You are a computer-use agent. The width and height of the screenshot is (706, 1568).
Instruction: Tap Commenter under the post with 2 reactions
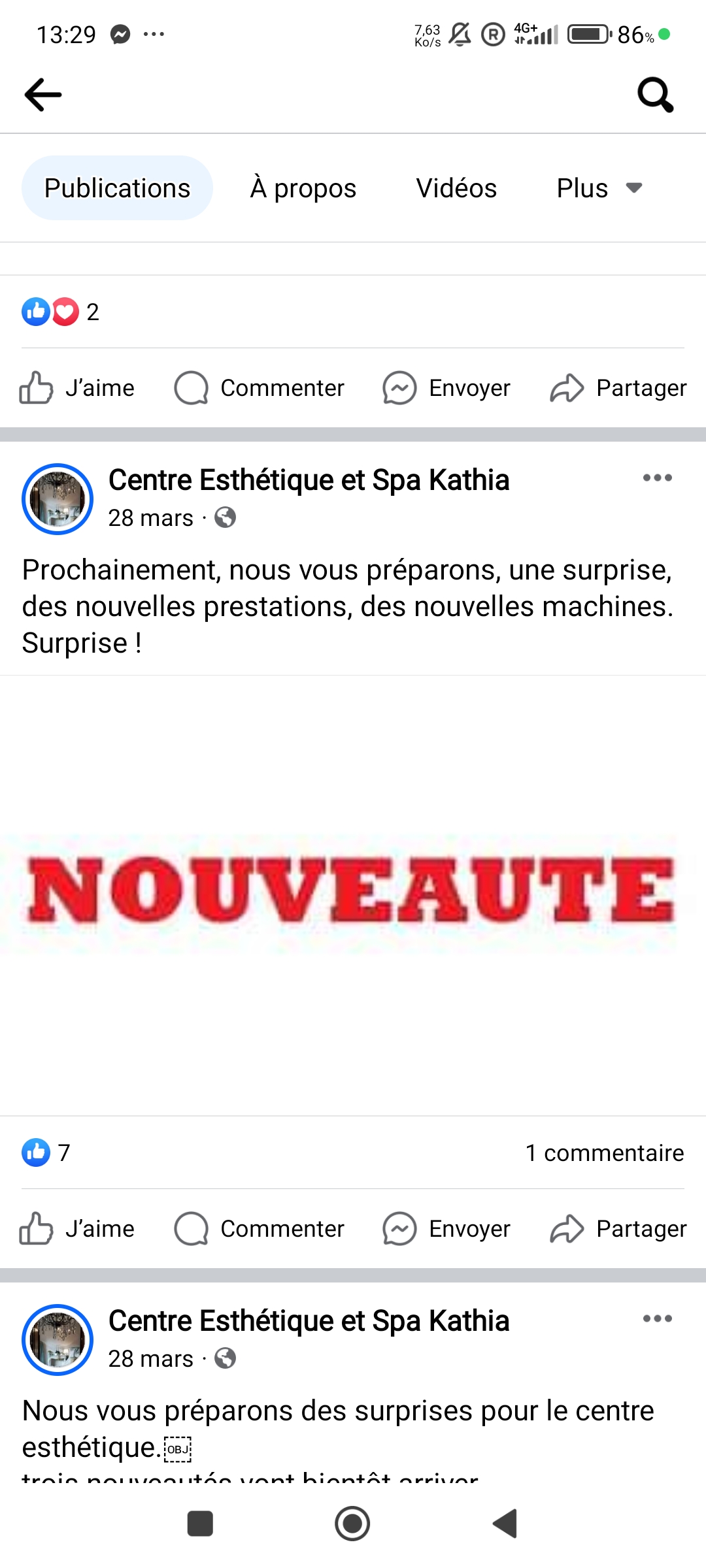pos(260,388)
